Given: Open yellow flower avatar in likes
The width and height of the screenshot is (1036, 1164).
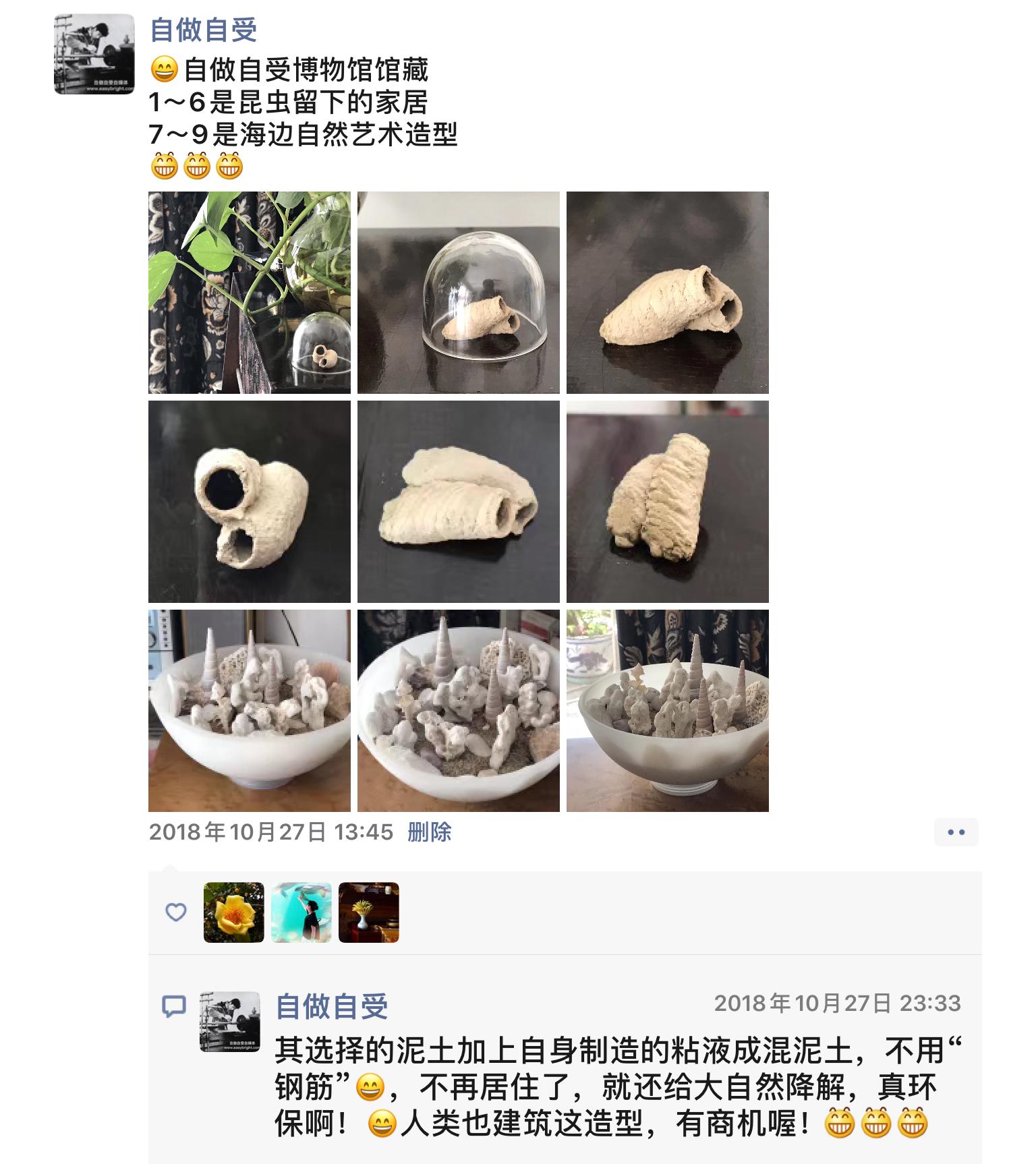Looking at the screenshot, I should 234,912.
